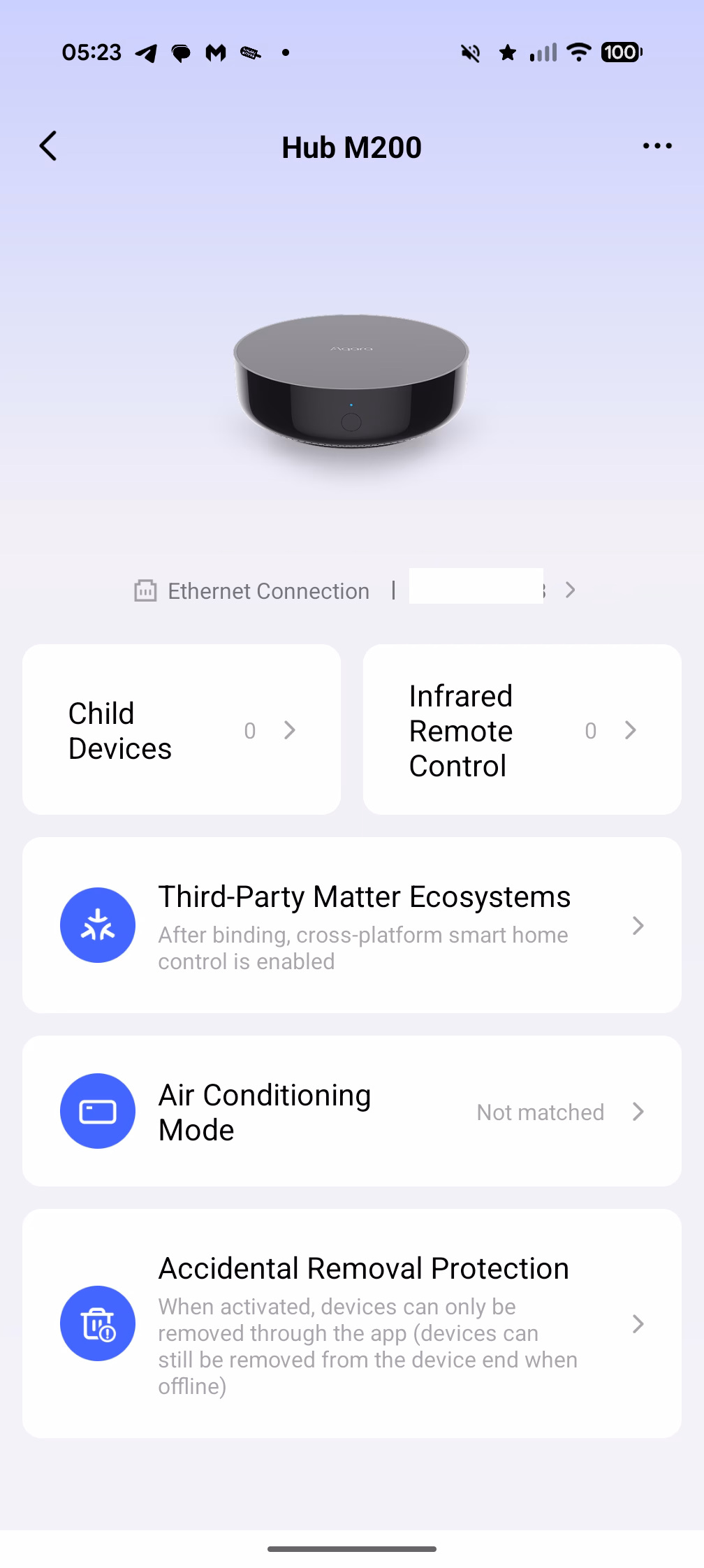This screenshot has height=1568, width=704.
Task: Go back from Hub M200 page
Action: (x=47, y=146)
